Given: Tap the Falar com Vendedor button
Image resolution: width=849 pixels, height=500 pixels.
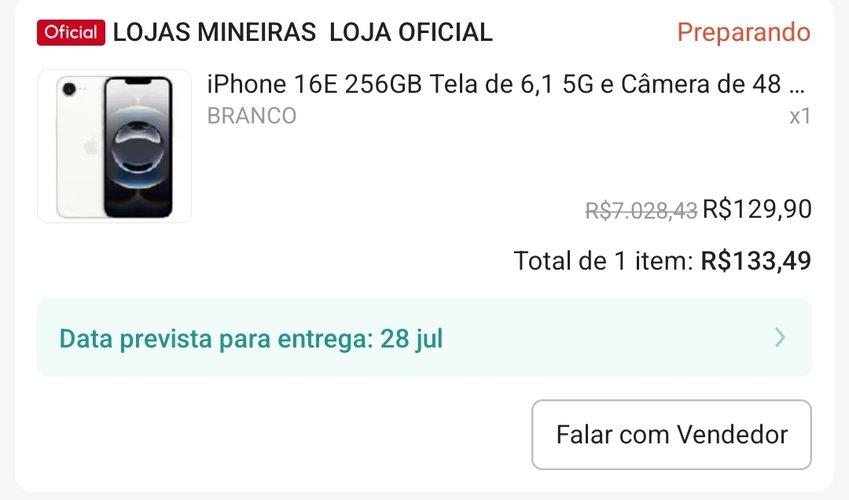Looking at the screenshot, I should (671, 435).
